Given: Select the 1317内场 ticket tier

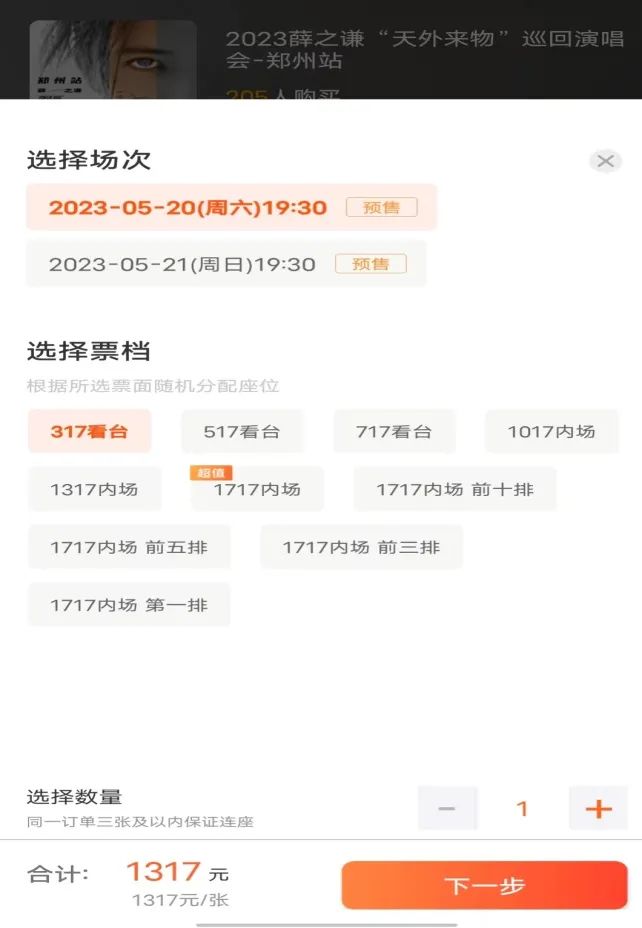Looking at the screenshot, I should [x=94, y=490].
